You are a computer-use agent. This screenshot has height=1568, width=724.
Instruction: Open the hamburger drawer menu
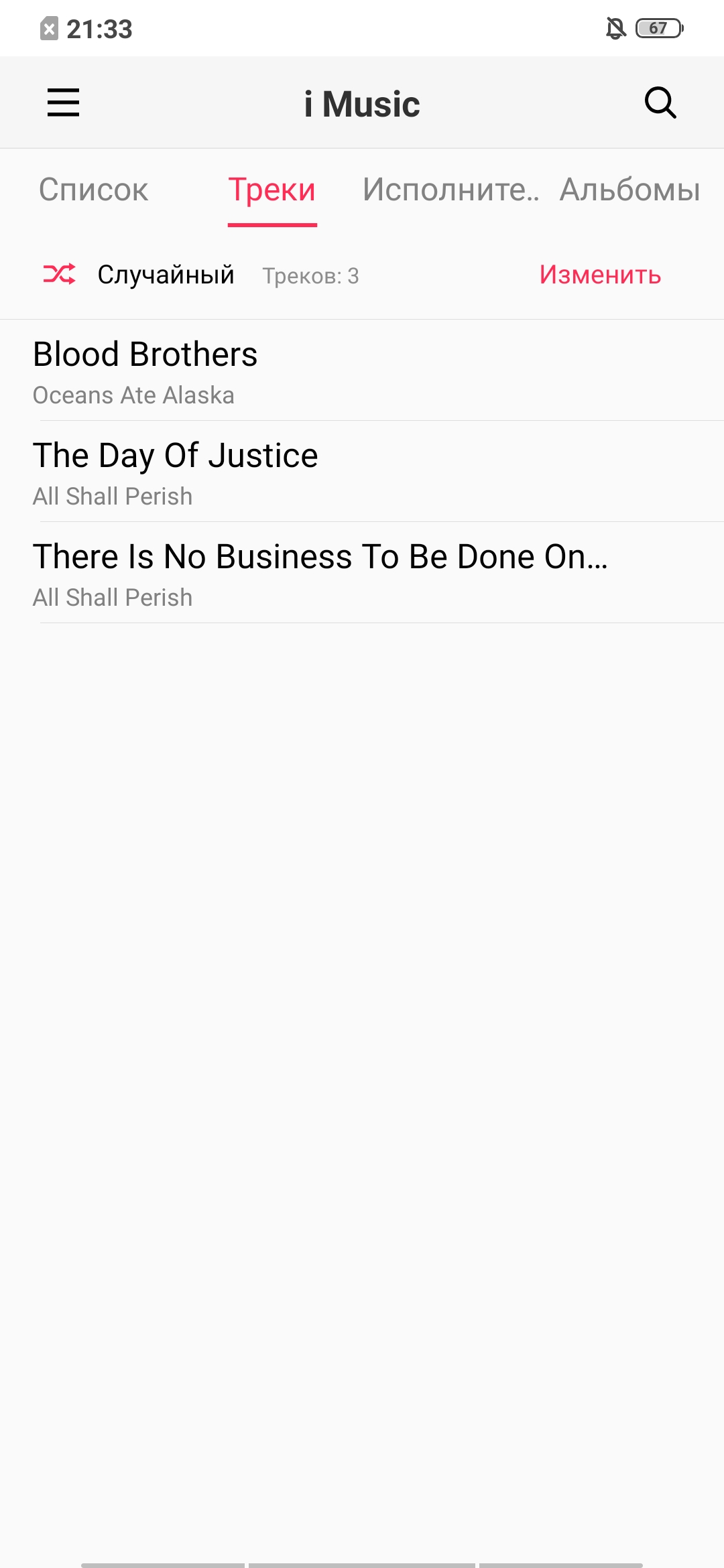[63, 103]
